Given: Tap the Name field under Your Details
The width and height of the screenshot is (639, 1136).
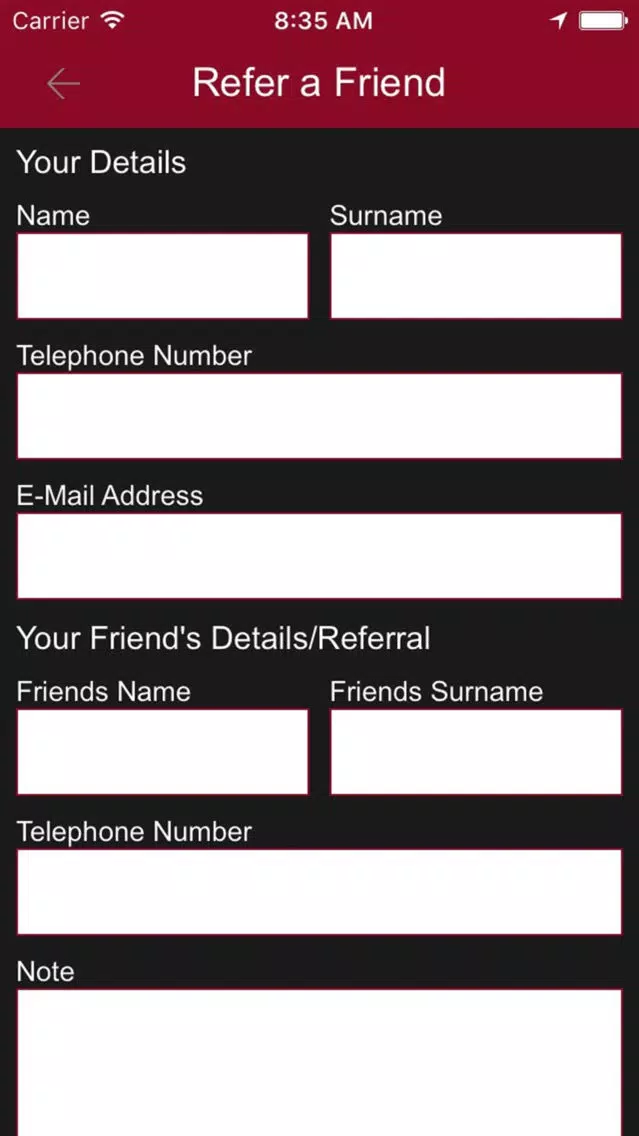Looking at the screenshot, I should [x=162, y=275].
